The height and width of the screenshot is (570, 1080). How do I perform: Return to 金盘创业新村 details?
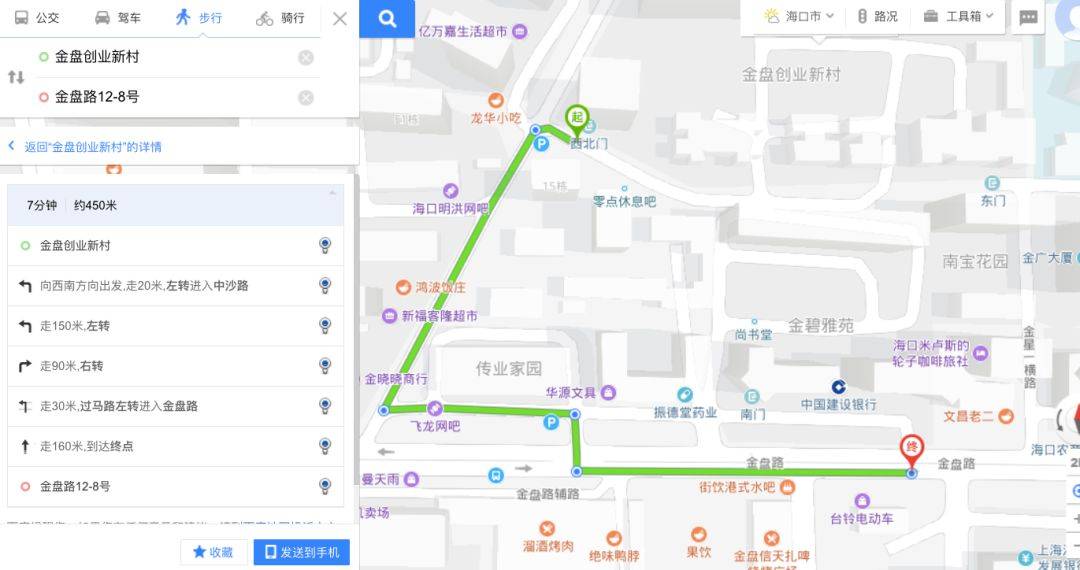[90, 146]
